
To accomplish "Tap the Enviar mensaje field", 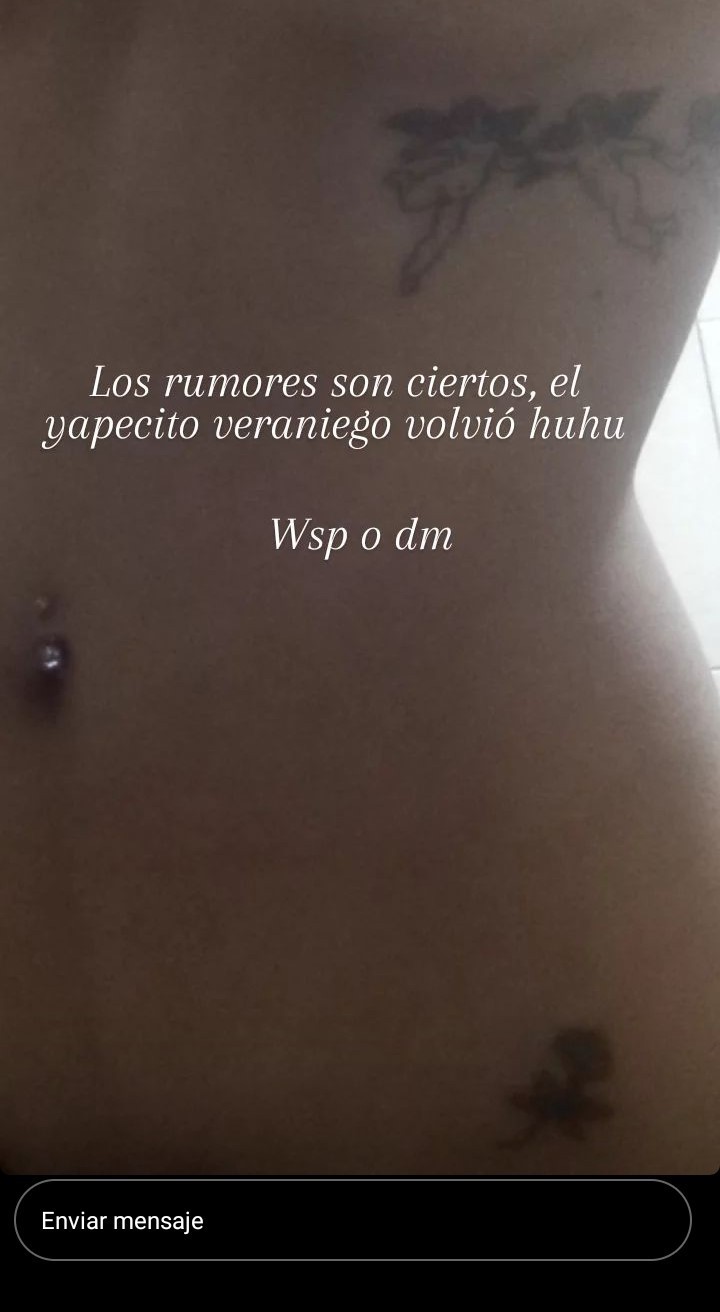I will pyautogui.click(x=352, y=1220).
